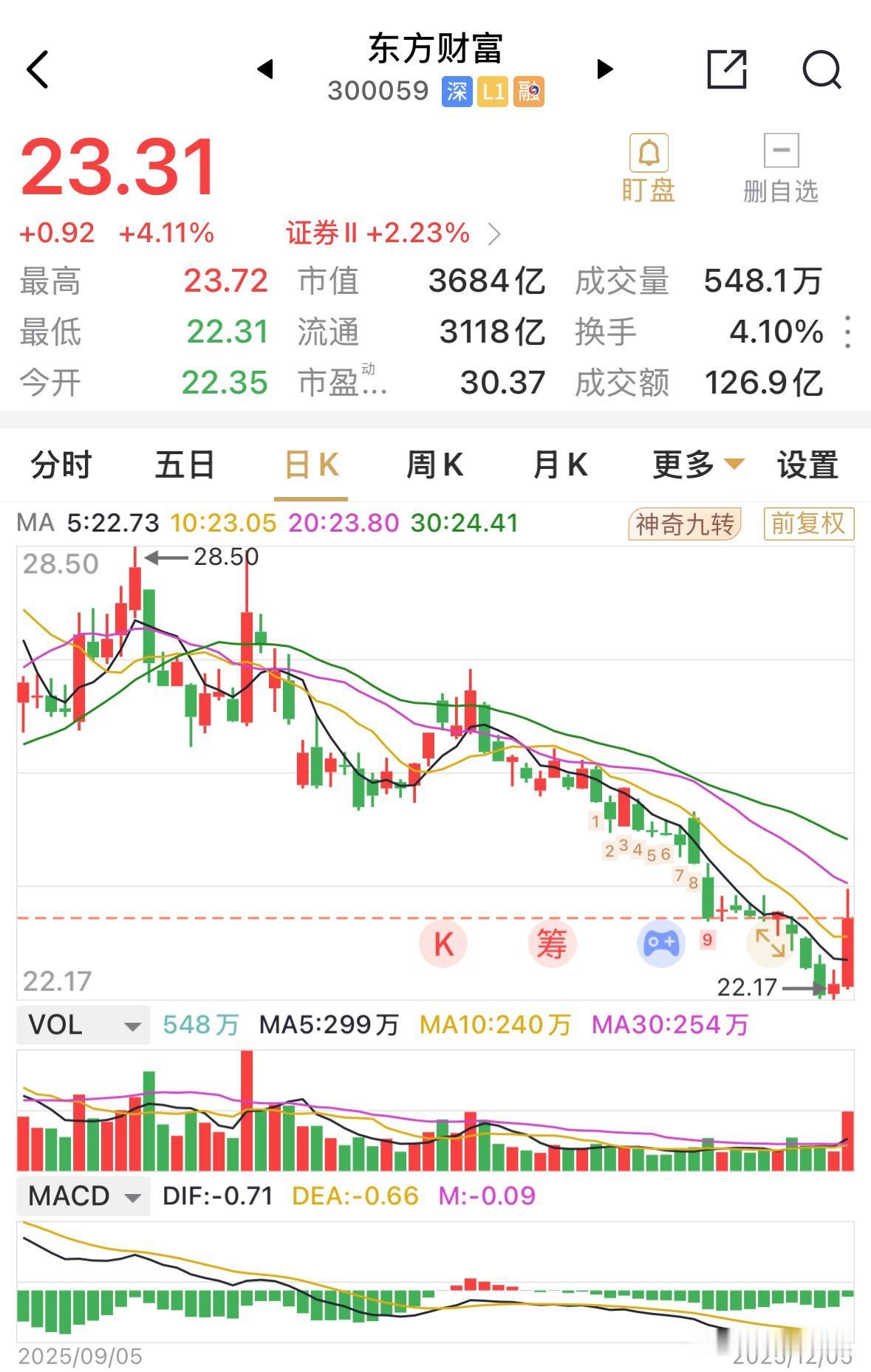Select the 月K chart tab
This screenshot has height=1372, width=871.
[560, 465]
